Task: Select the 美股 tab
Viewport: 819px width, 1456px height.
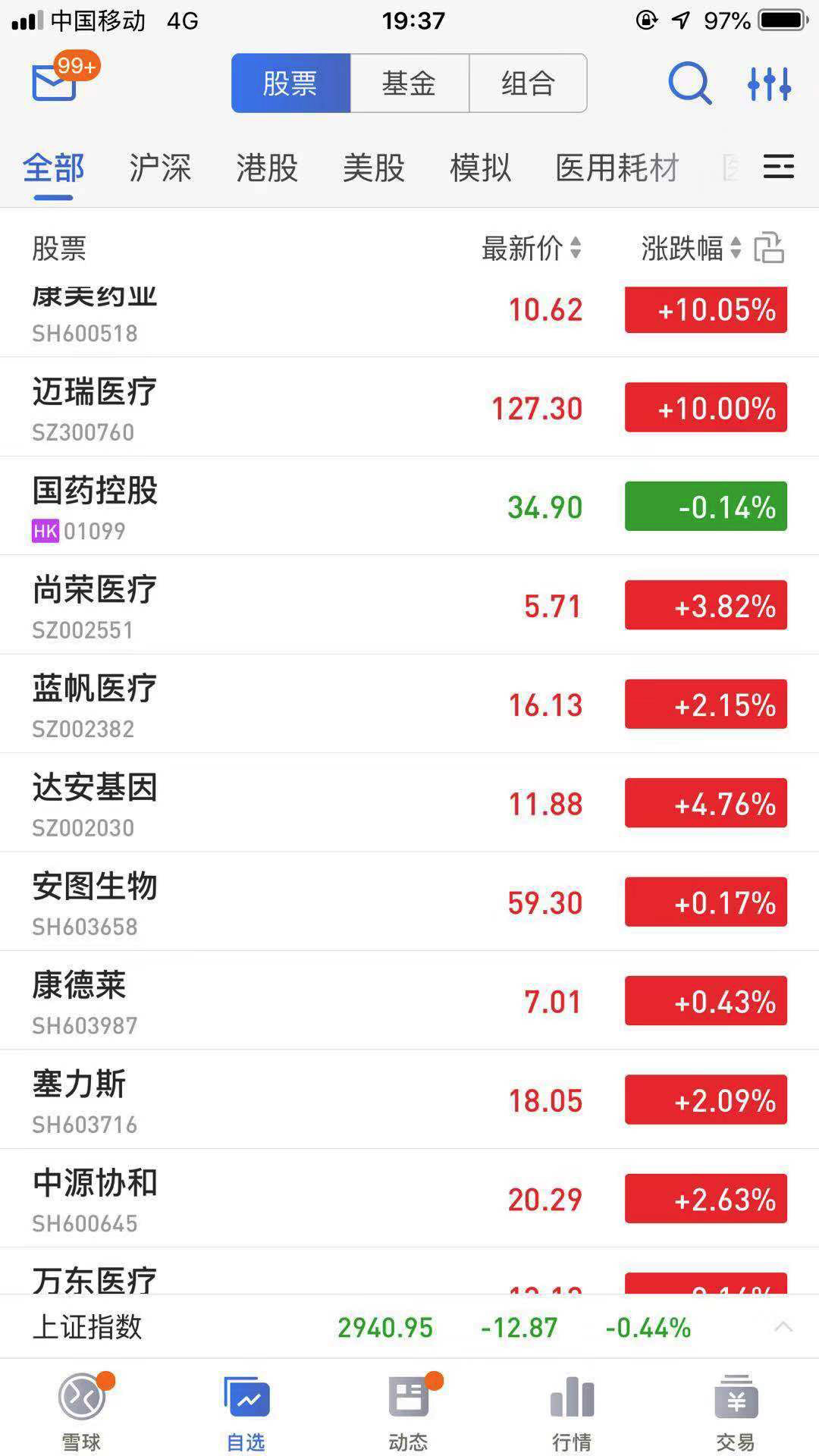Action: click(x=374, y=168)
